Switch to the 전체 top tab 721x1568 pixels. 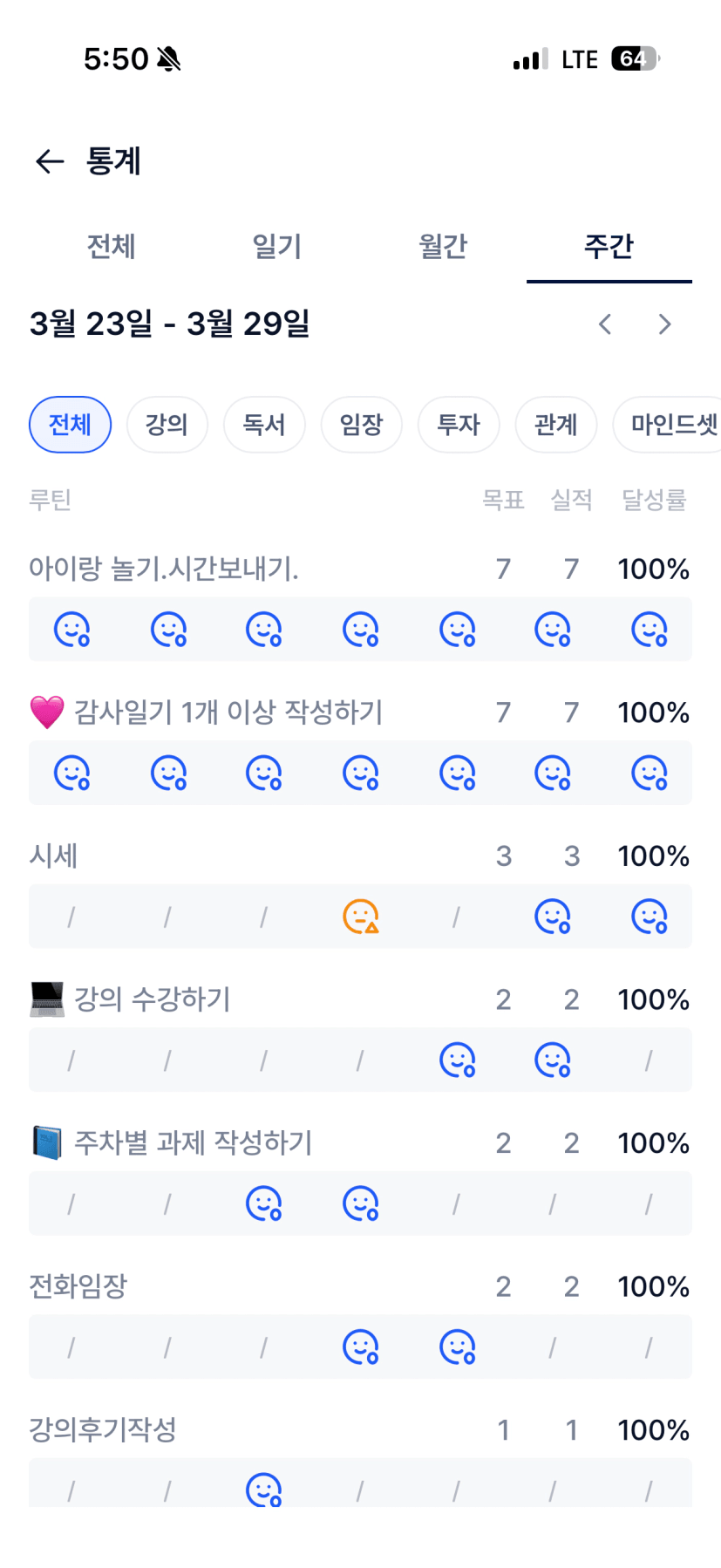111,247
